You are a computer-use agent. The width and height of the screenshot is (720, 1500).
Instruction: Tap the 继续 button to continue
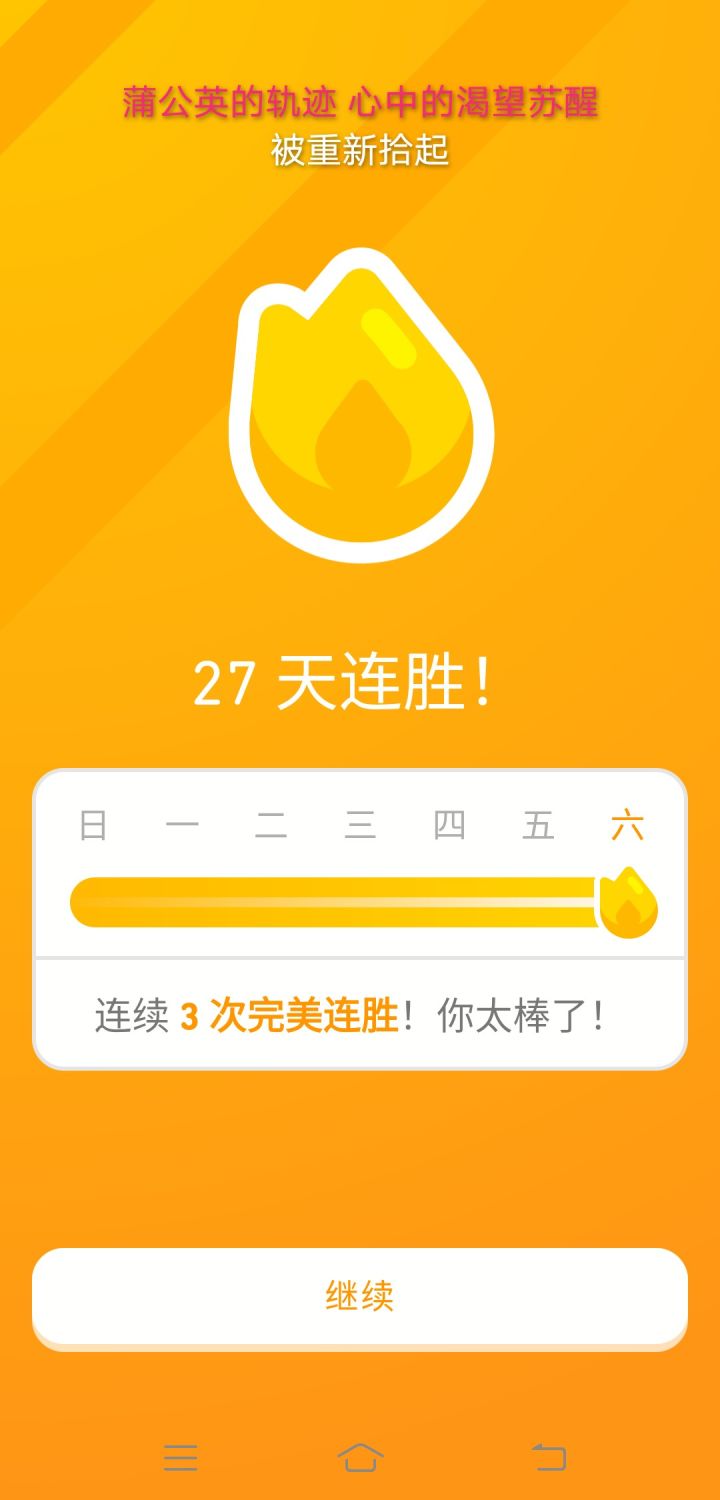point(360,1296)
